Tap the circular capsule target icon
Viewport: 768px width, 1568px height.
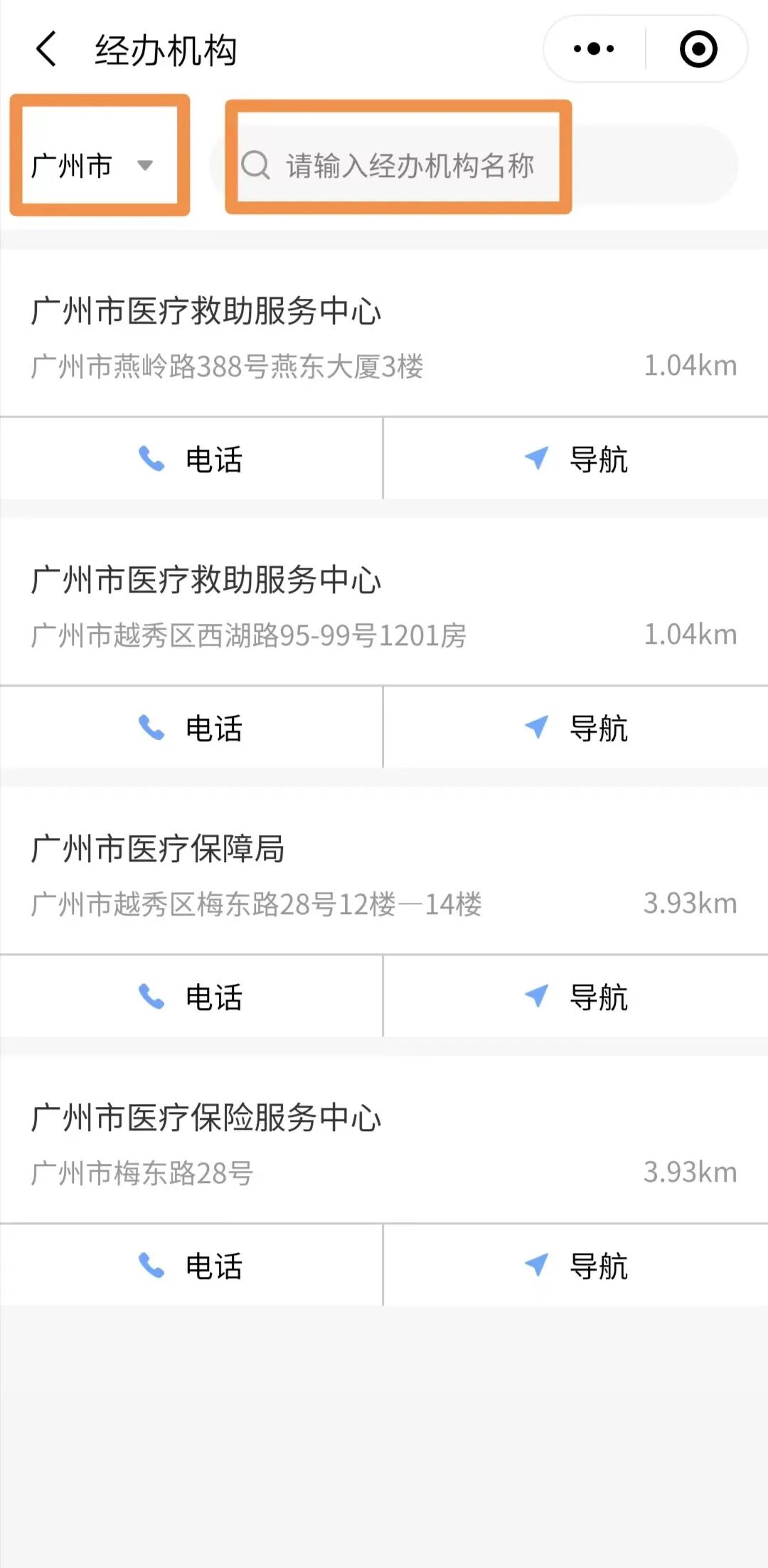tap(698, 47)
